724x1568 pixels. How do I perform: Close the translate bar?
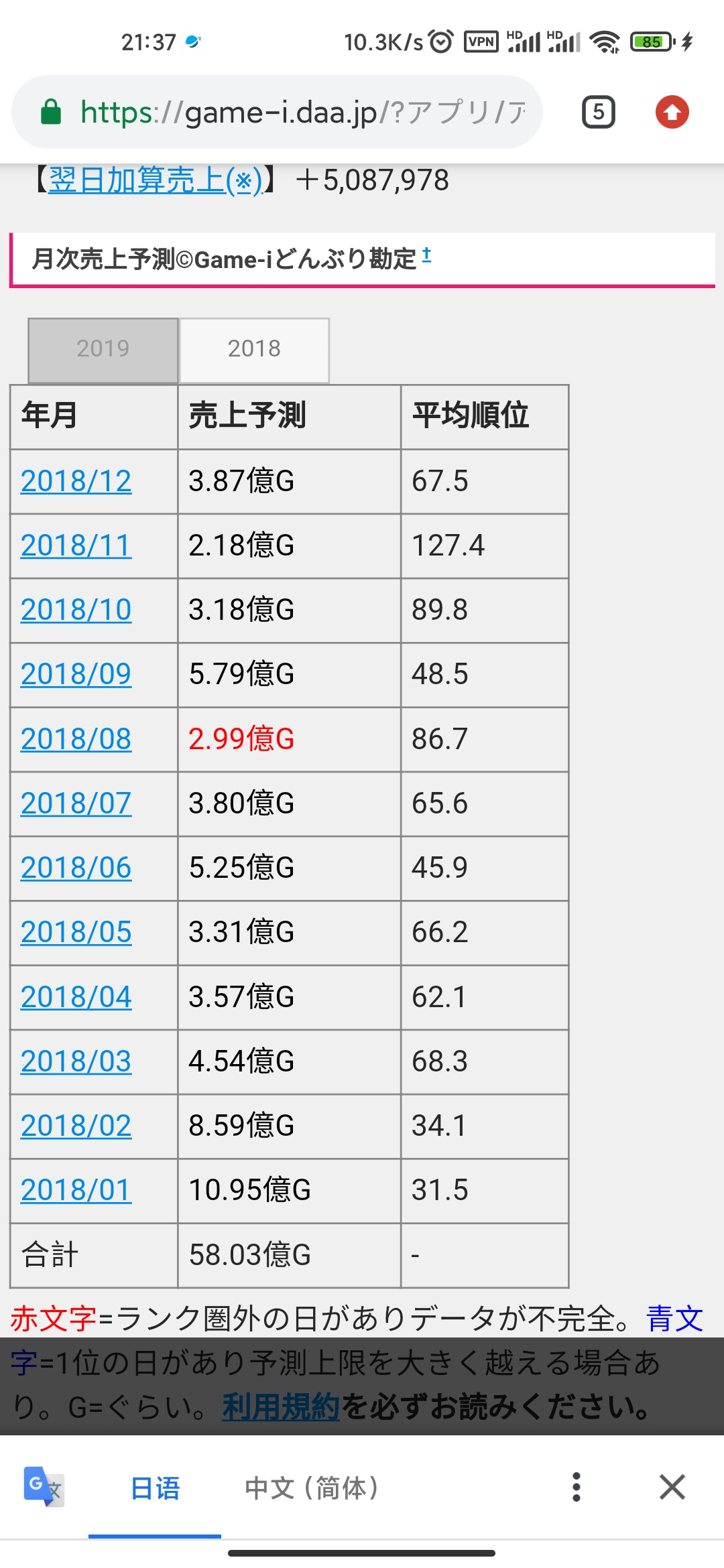click(672, 1487)
